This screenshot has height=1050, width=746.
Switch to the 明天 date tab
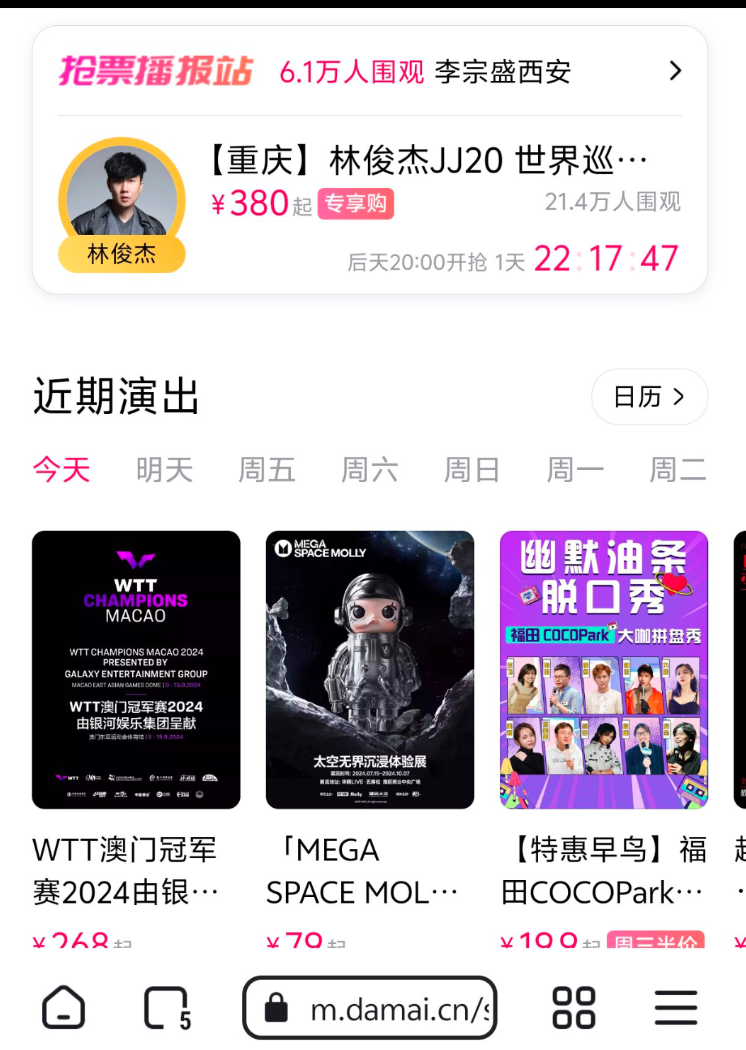pos(164,470)
